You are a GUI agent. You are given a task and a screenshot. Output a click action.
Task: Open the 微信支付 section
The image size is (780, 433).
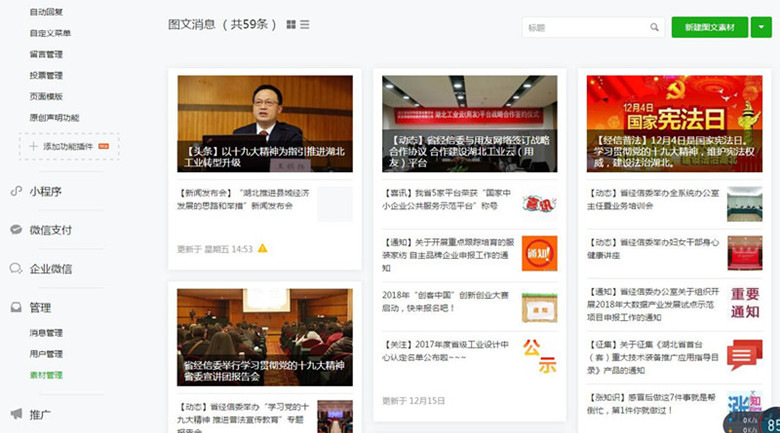point(50,230)
